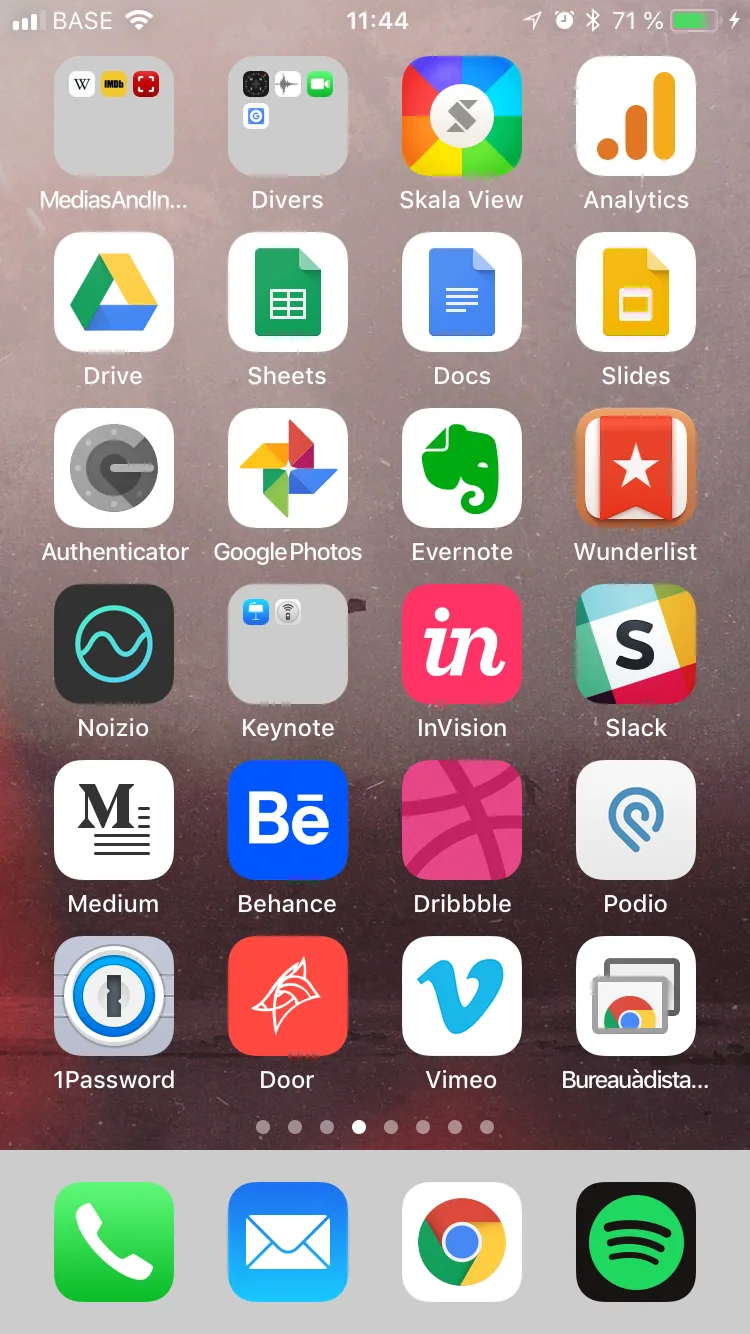Open Evernote
750x1334 pixels.
(x=462, y=468)
